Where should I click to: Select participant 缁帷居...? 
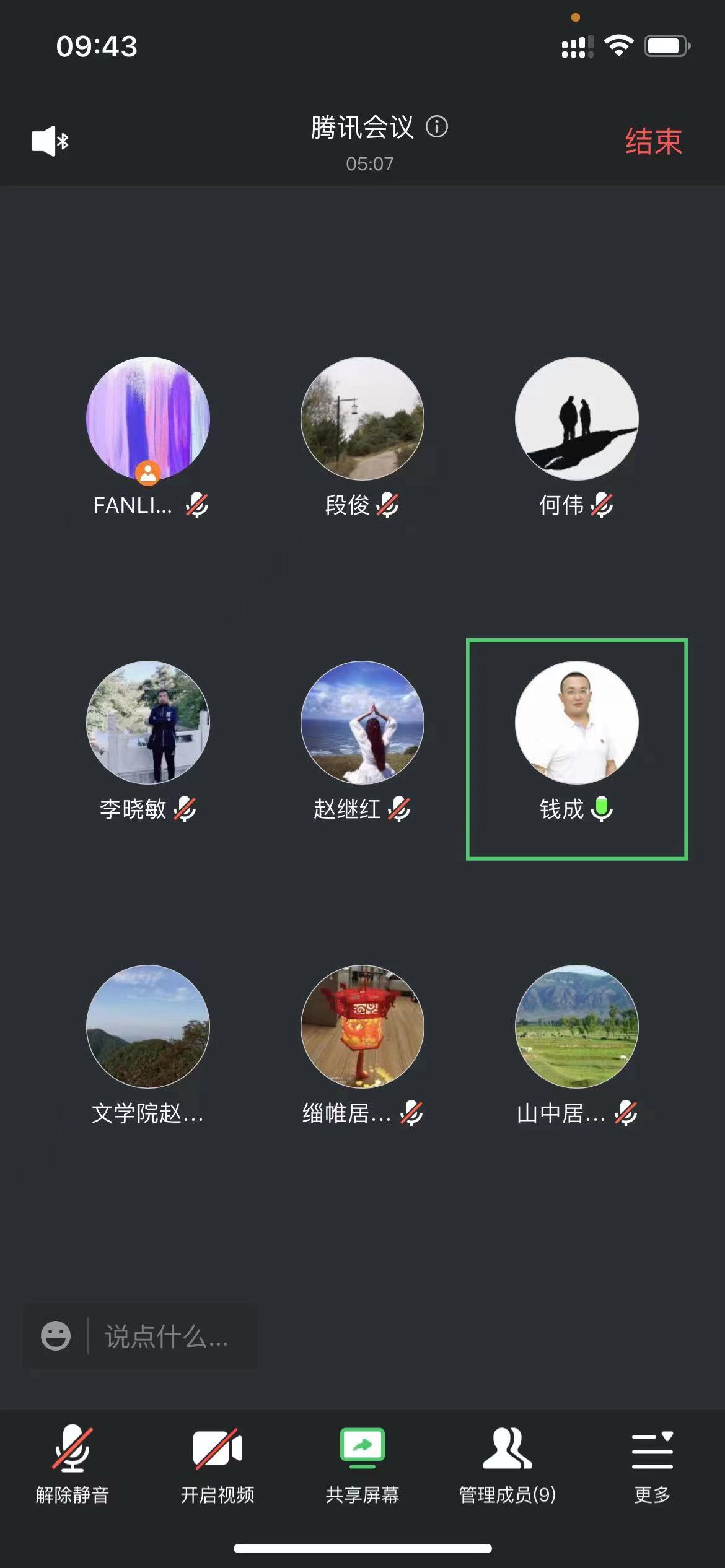(362, 1027)
